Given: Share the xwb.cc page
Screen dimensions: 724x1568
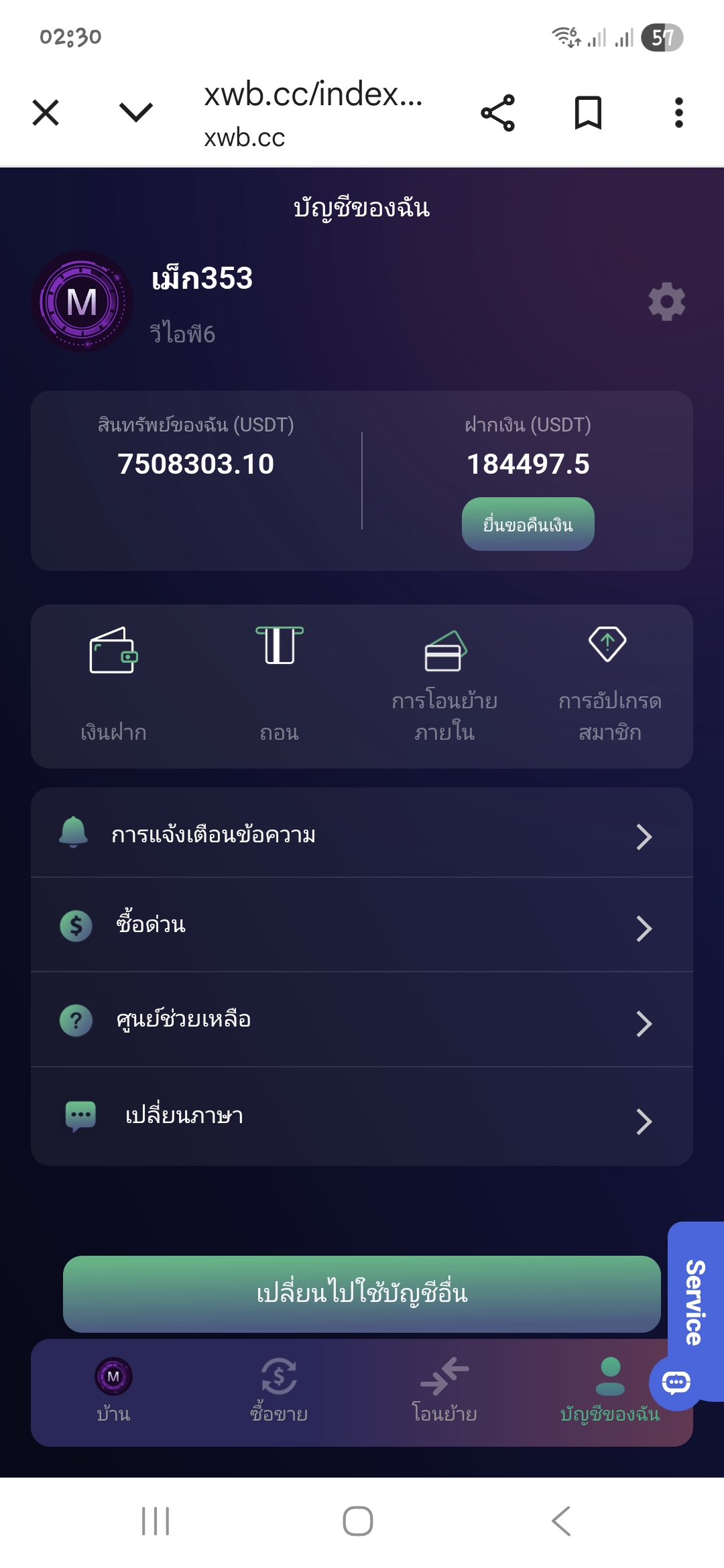Looking at the screenshot, I should pyautogui.click(x=498, y=113).
